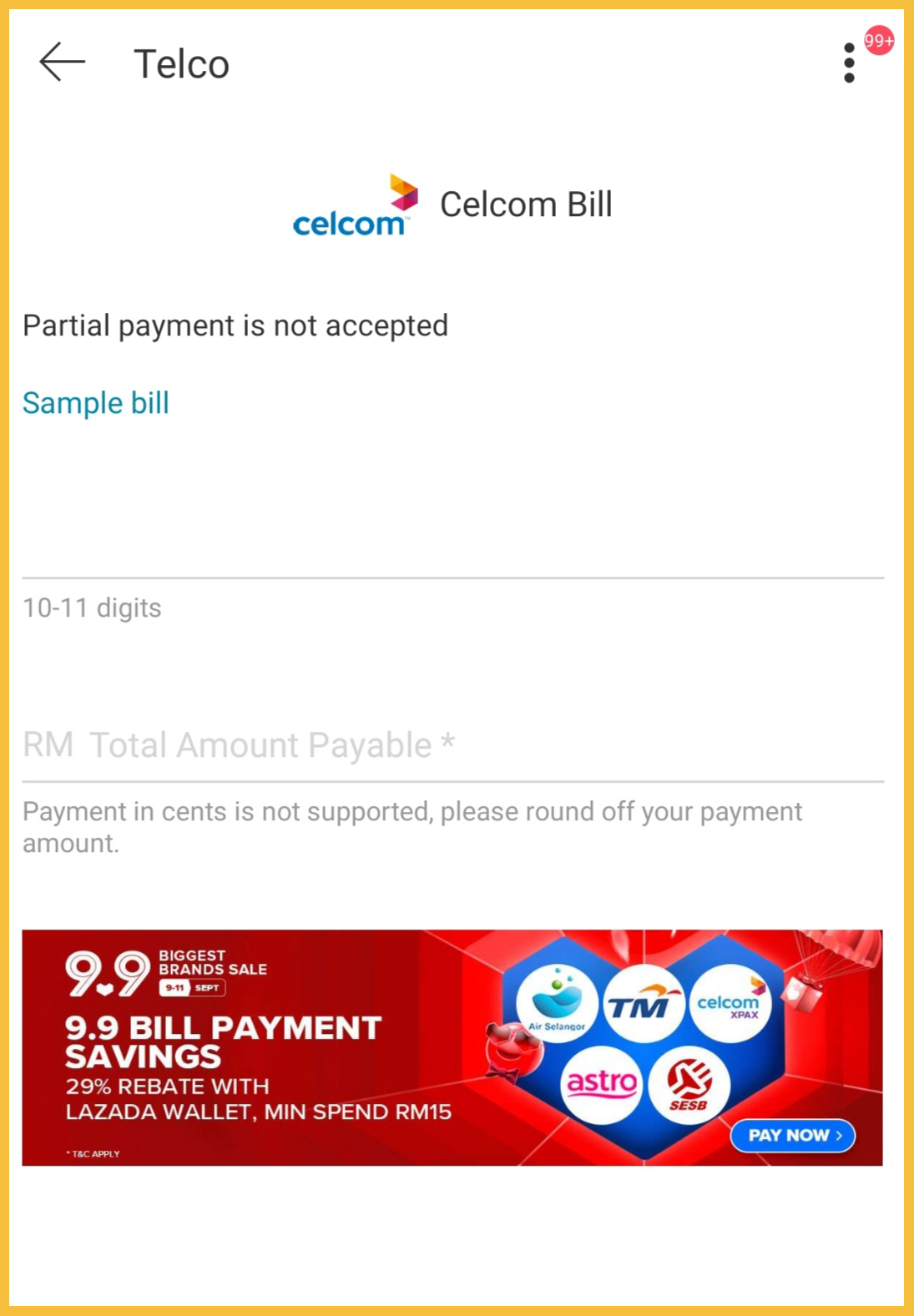Open the Sample bill link
914x1316 pixels.
[x=96, y=403]
